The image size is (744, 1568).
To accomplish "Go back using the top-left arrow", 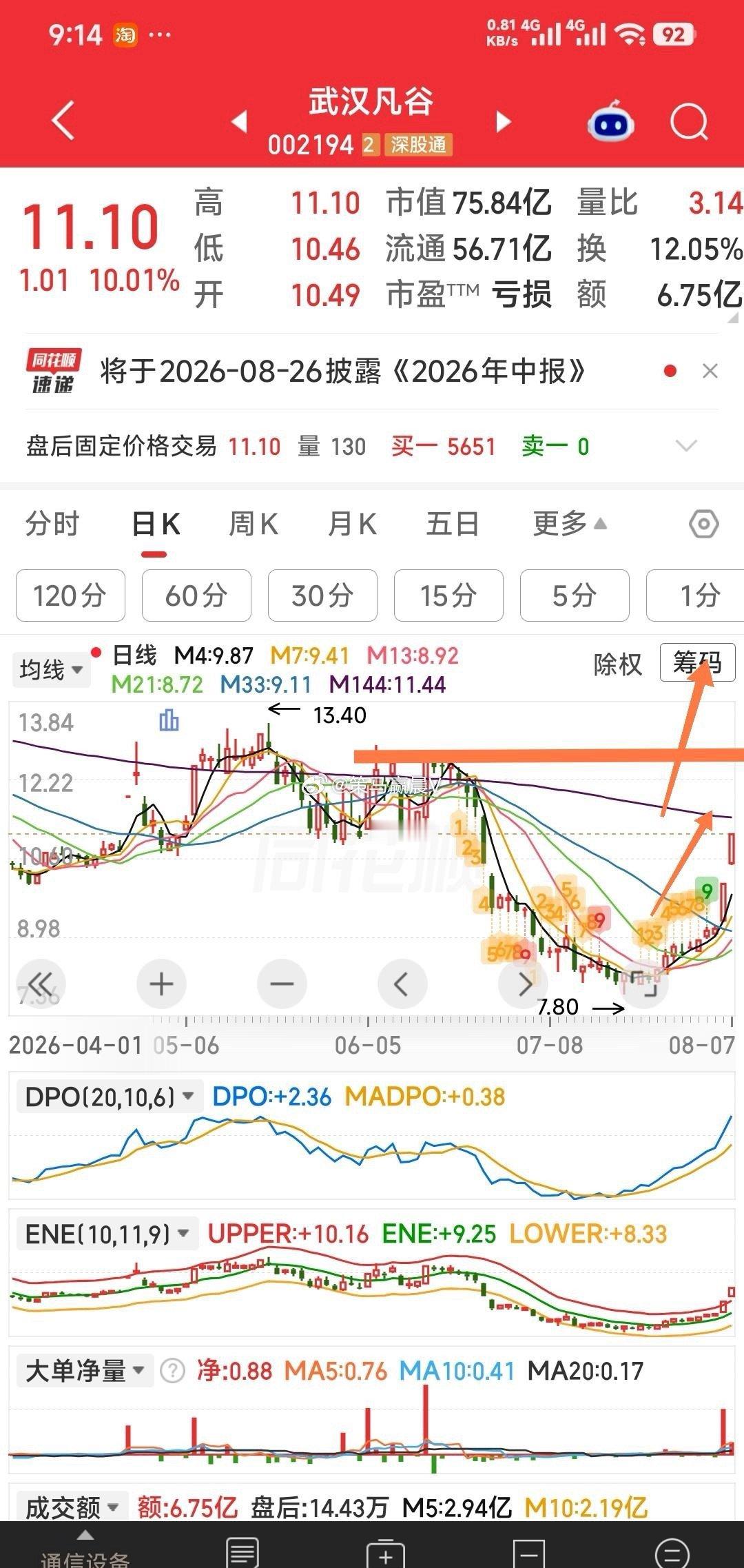I will [x=63, y=121].
